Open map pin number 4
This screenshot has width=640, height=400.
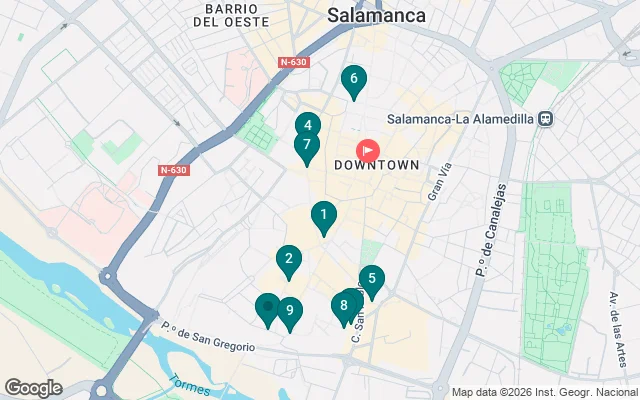[x=307, y=126]
